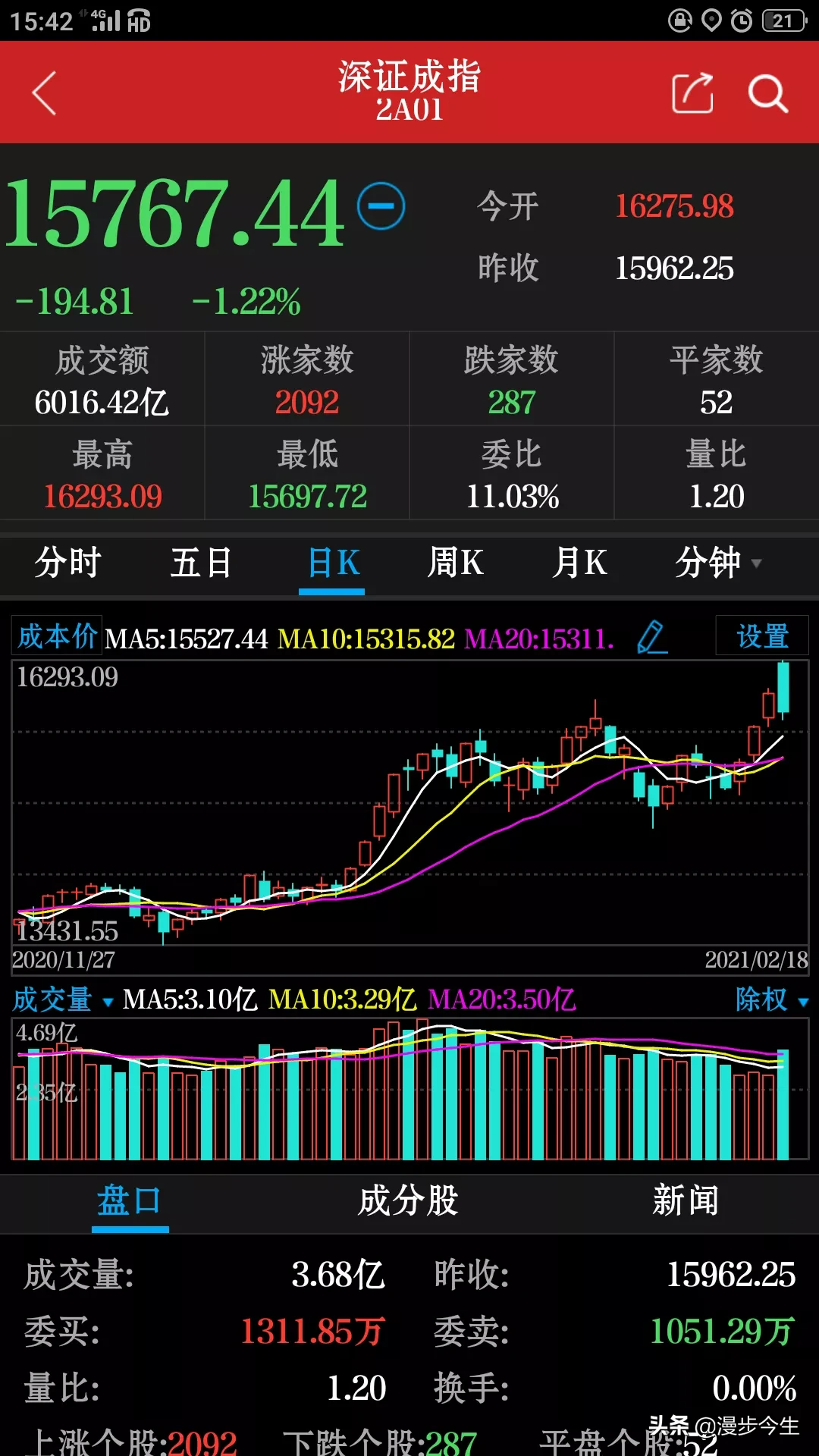Open chart 设置
The image size is (819, 1456).
pyautogui.click(x=762, y=636)
